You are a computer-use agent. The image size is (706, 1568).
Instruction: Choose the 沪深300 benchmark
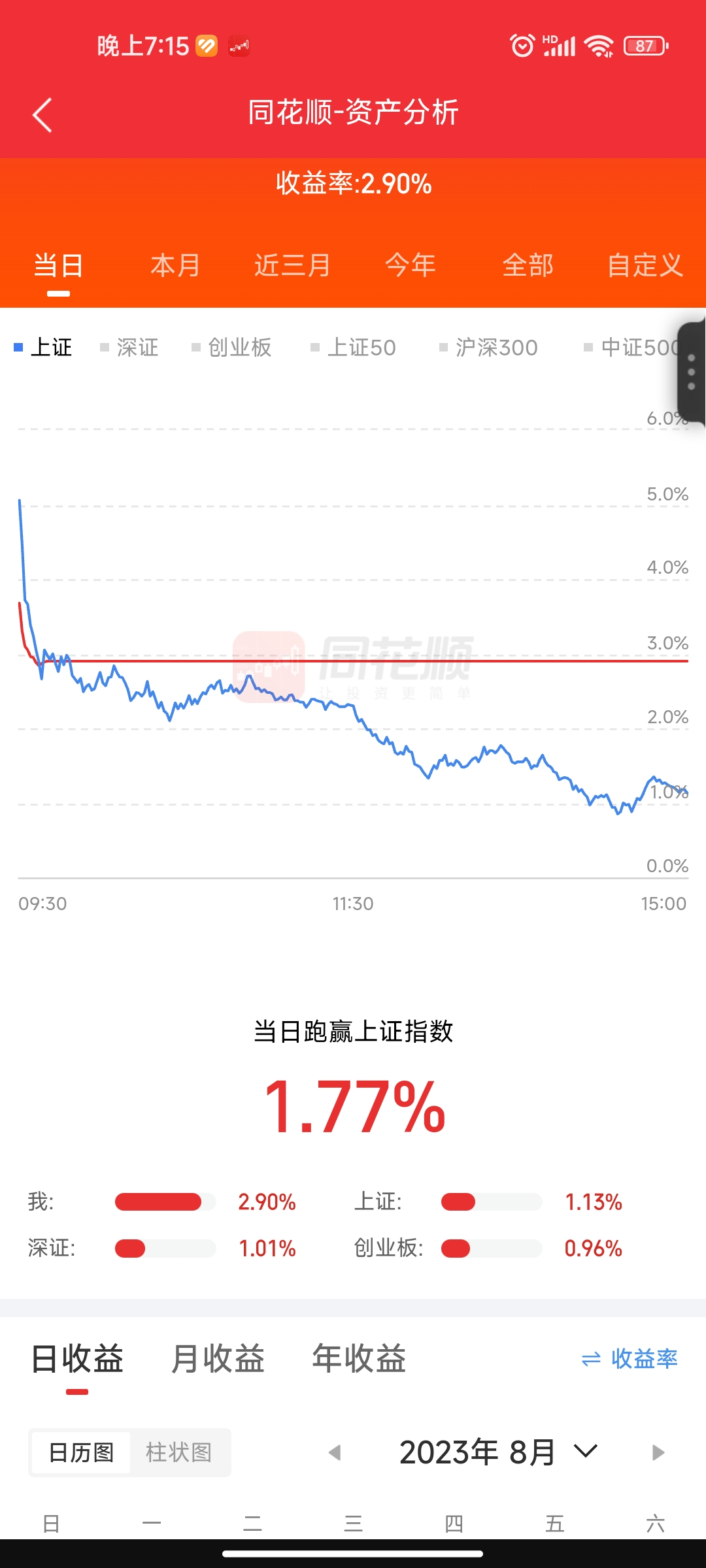point(489,348)
